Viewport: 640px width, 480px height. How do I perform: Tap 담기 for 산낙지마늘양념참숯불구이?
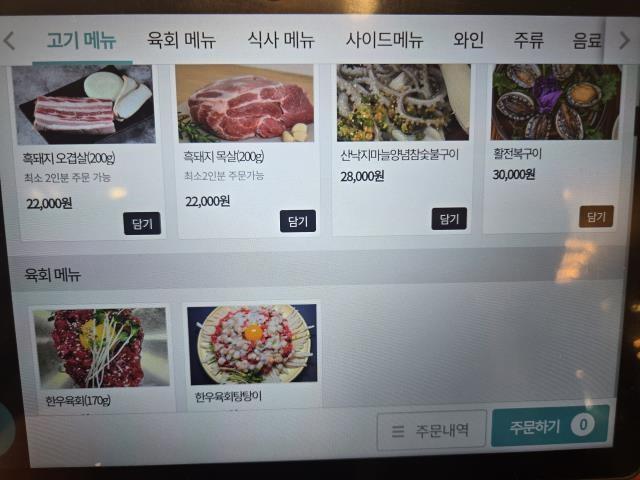[449, 218]
